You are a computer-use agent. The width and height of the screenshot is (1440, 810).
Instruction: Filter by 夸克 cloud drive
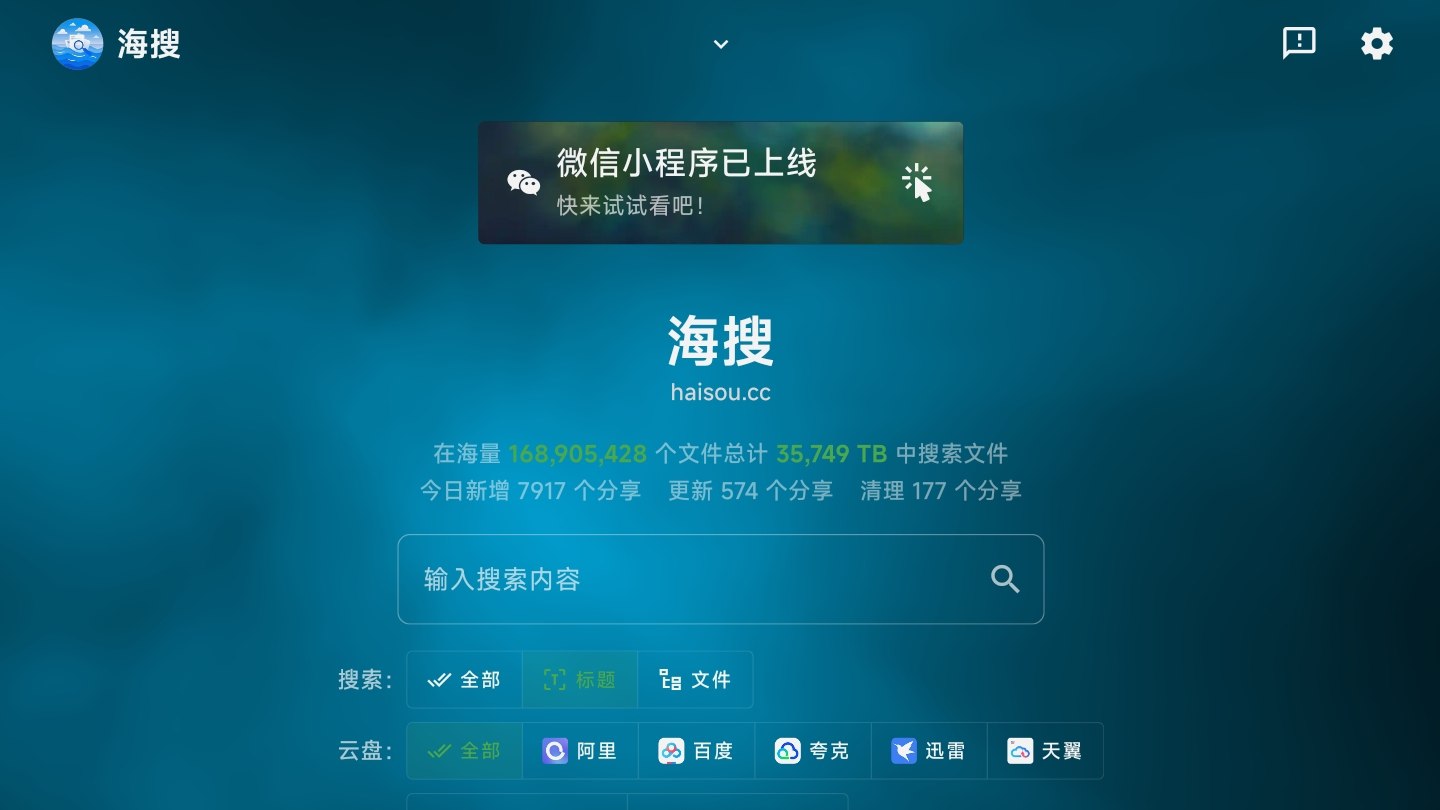tap(812, 751)
